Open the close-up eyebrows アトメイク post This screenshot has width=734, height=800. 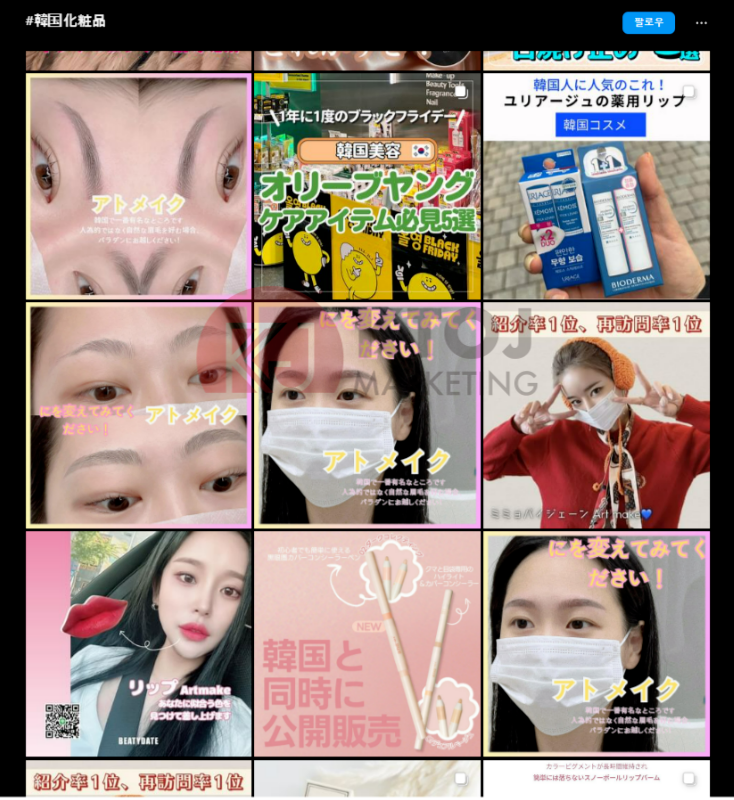[x=138, y=415]
